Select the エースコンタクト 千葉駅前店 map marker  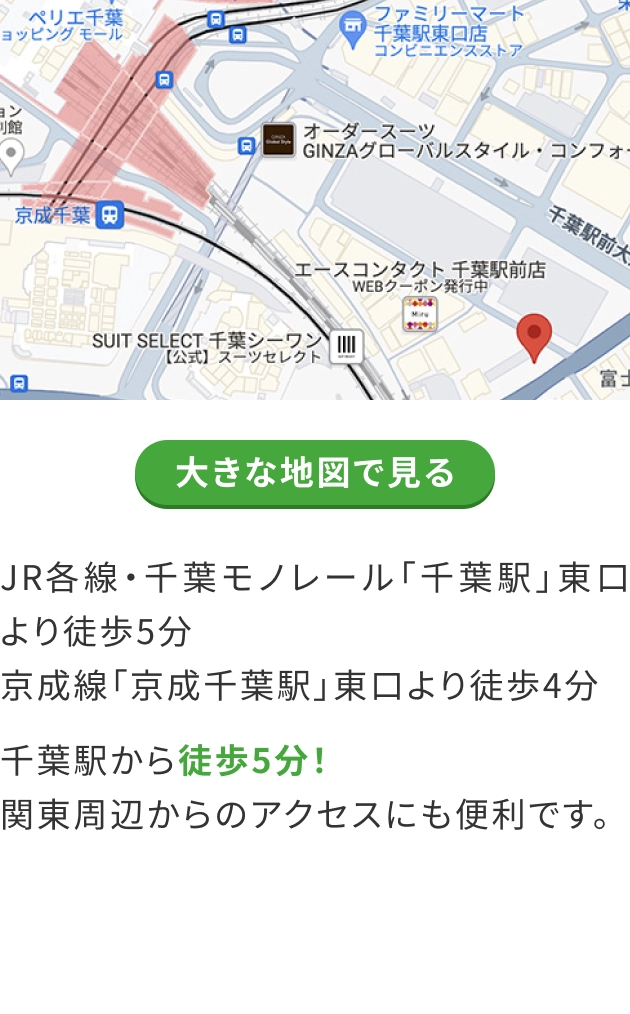[x=420, y=314]
